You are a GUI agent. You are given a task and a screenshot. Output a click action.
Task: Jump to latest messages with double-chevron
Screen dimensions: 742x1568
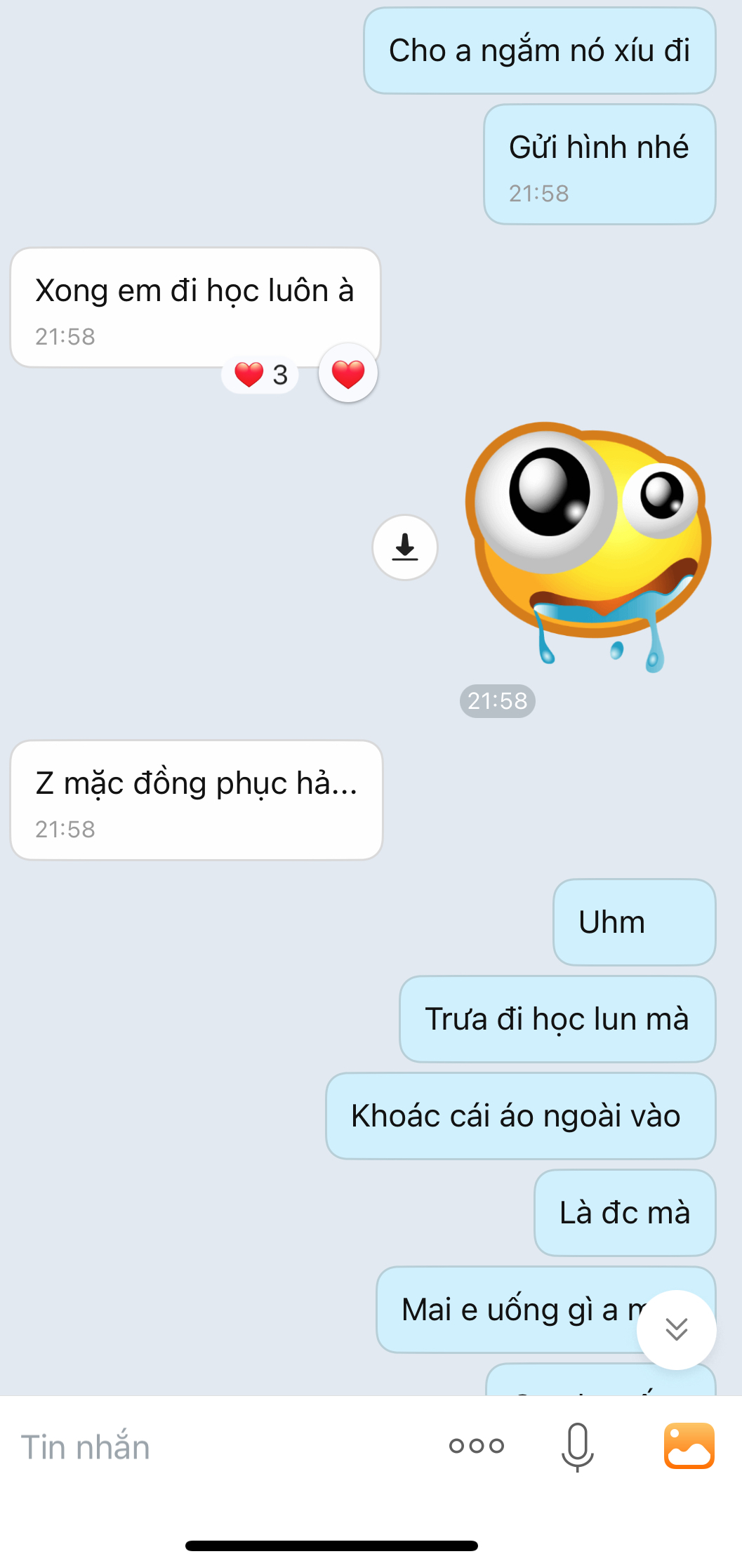pyautogui.click(x=676, y=1329)
